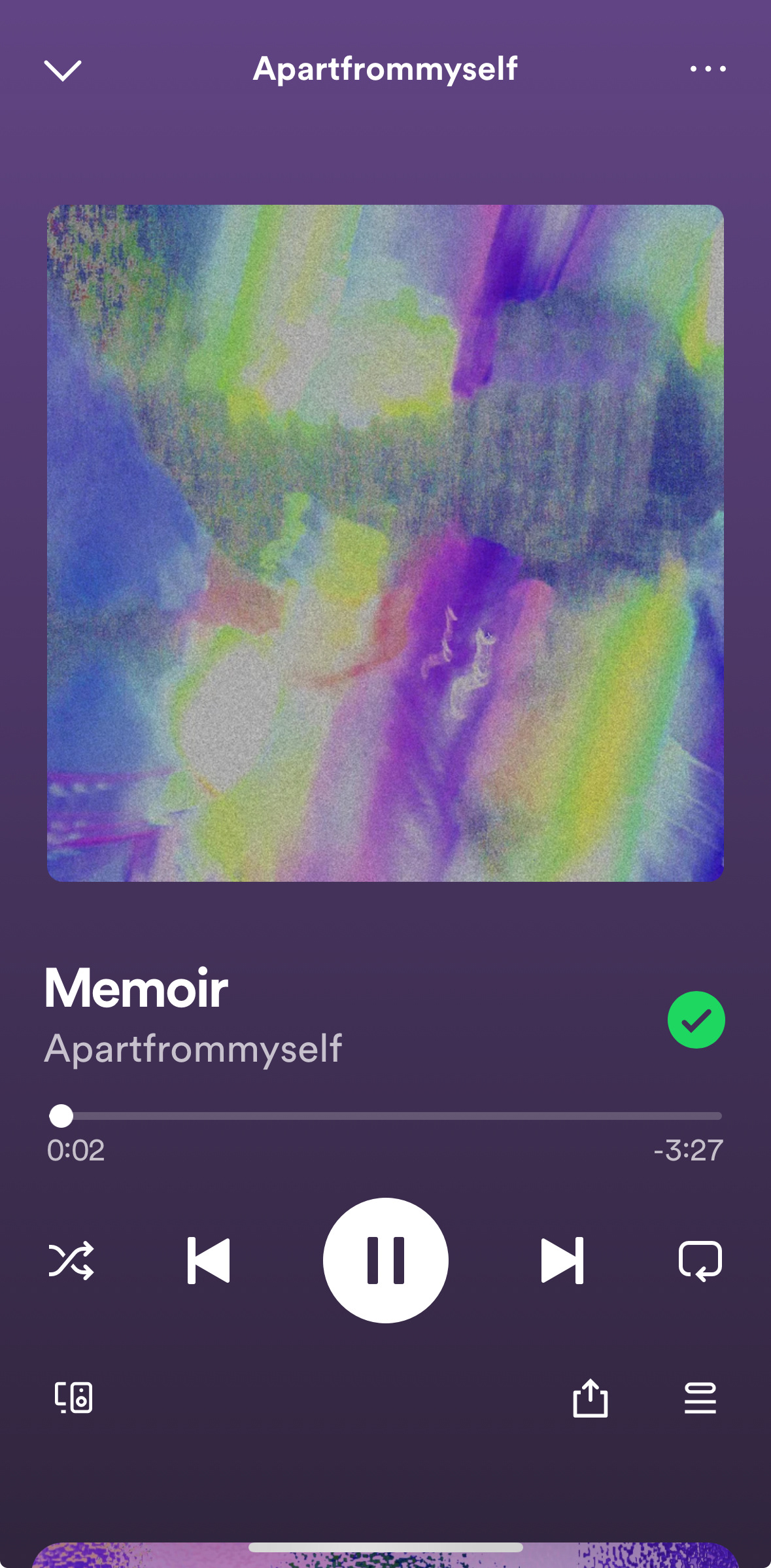Open the play queue
The image size is (771, 1568).
700,1398
